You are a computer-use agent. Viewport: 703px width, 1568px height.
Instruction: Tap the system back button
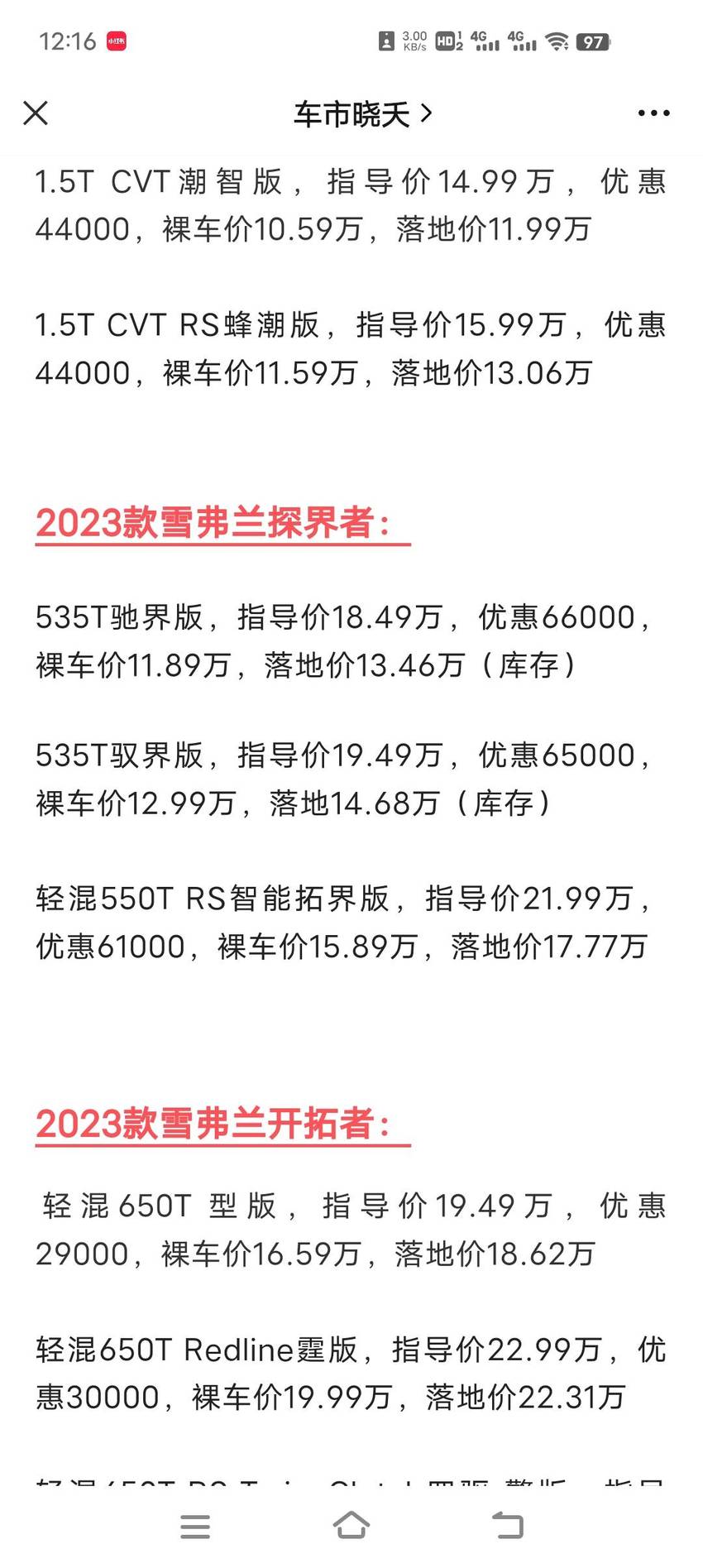click(507, 1526)
